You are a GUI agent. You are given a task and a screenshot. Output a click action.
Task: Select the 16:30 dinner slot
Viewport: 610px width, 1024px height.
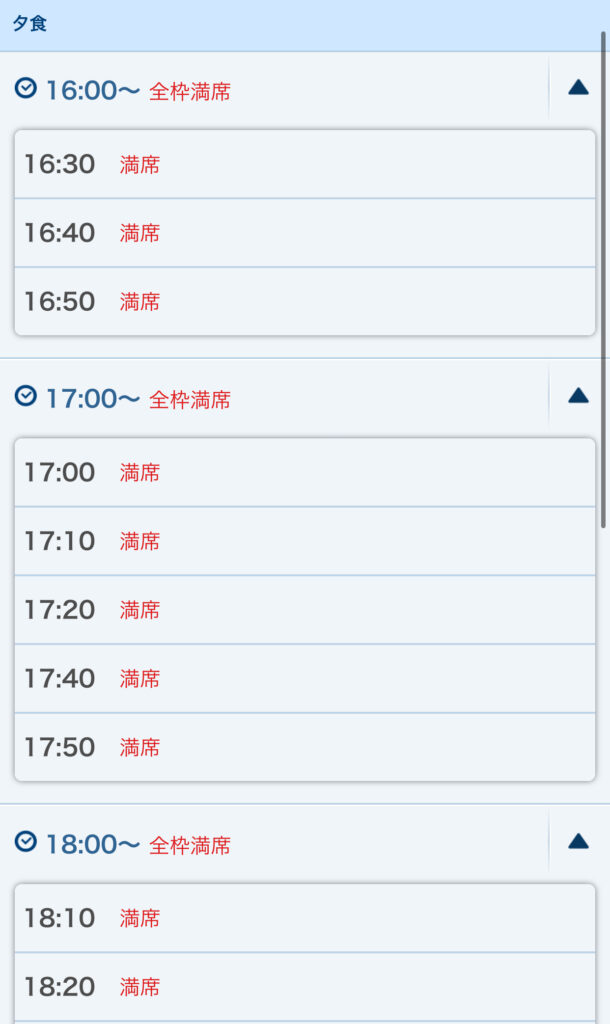304,164
